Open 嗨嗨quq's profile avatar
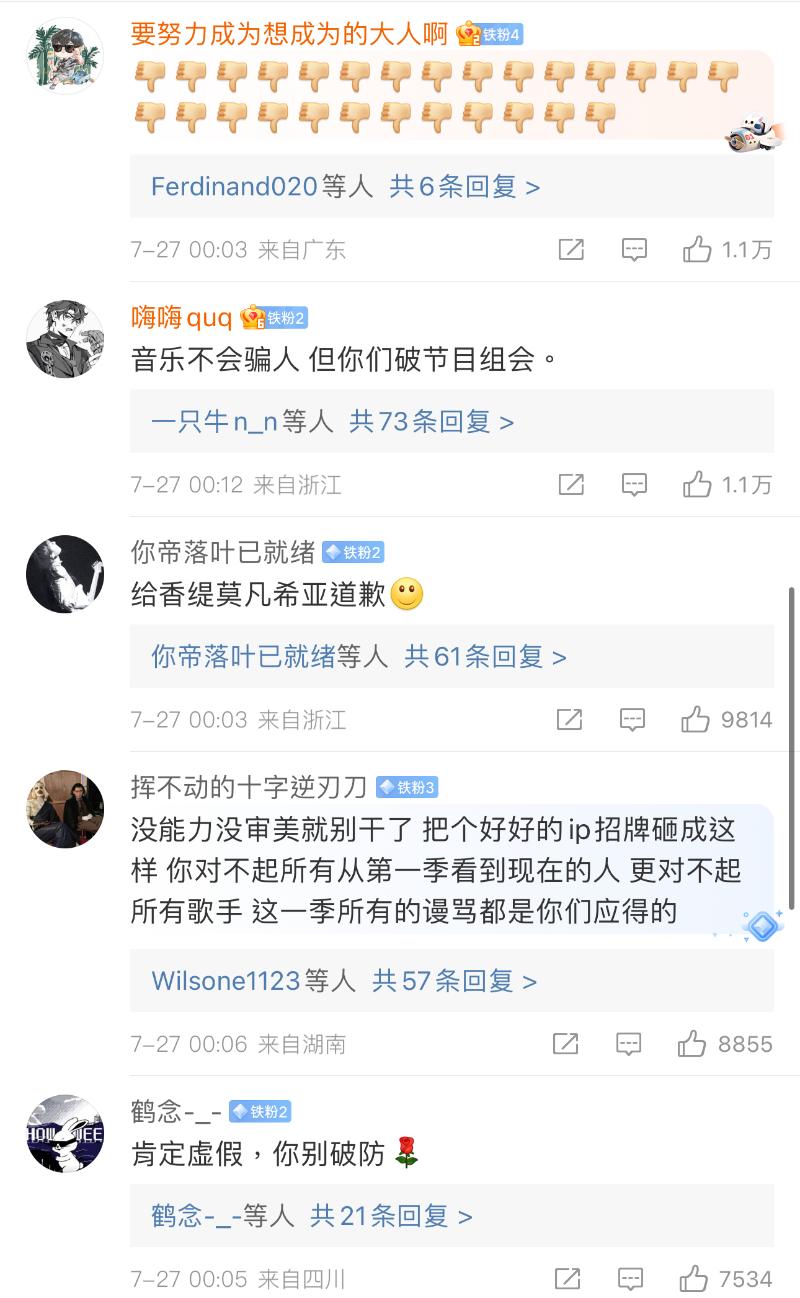 tap(65, 338)
